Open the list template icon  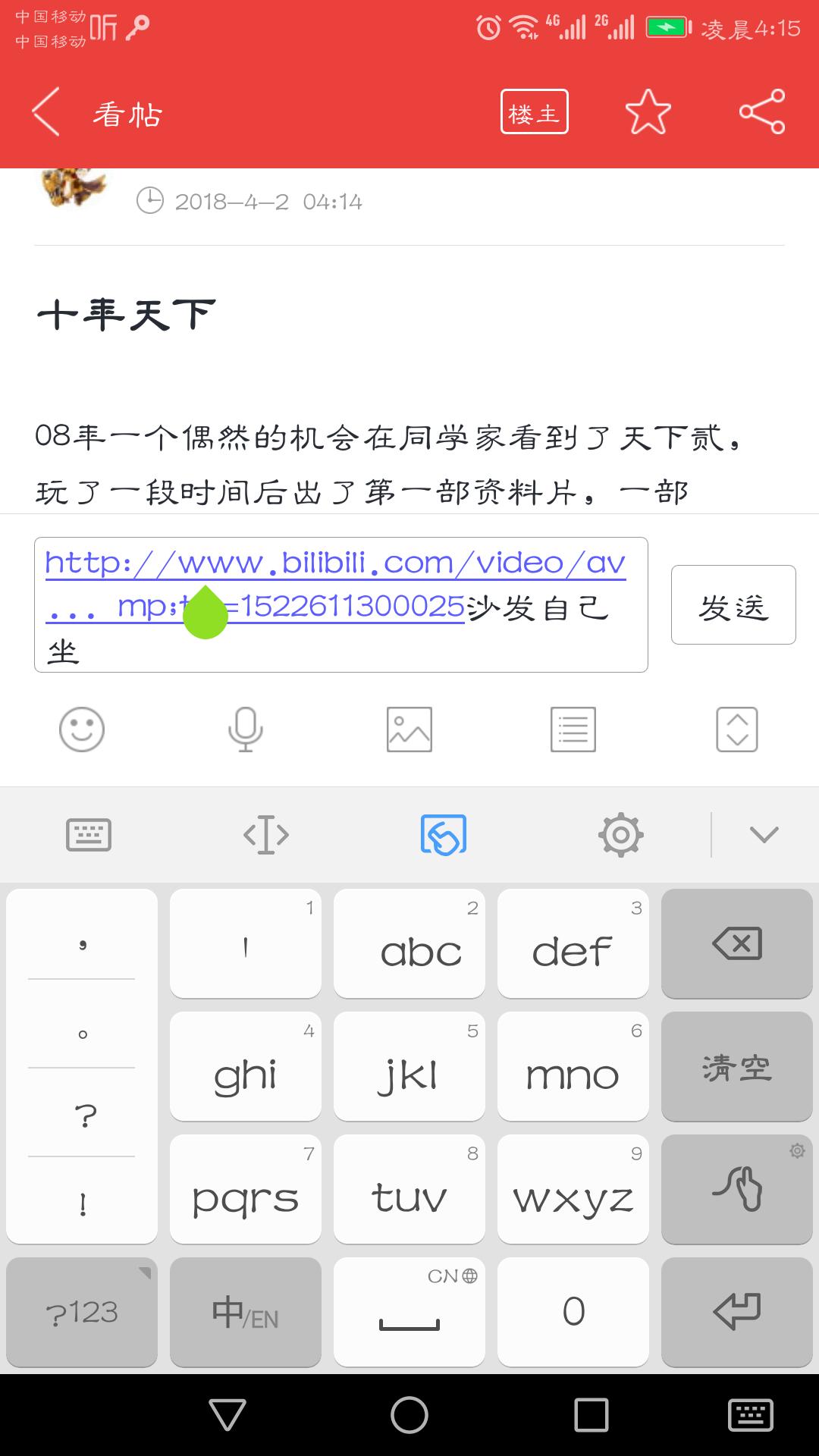pyautogui.click(x=573, y=730)
